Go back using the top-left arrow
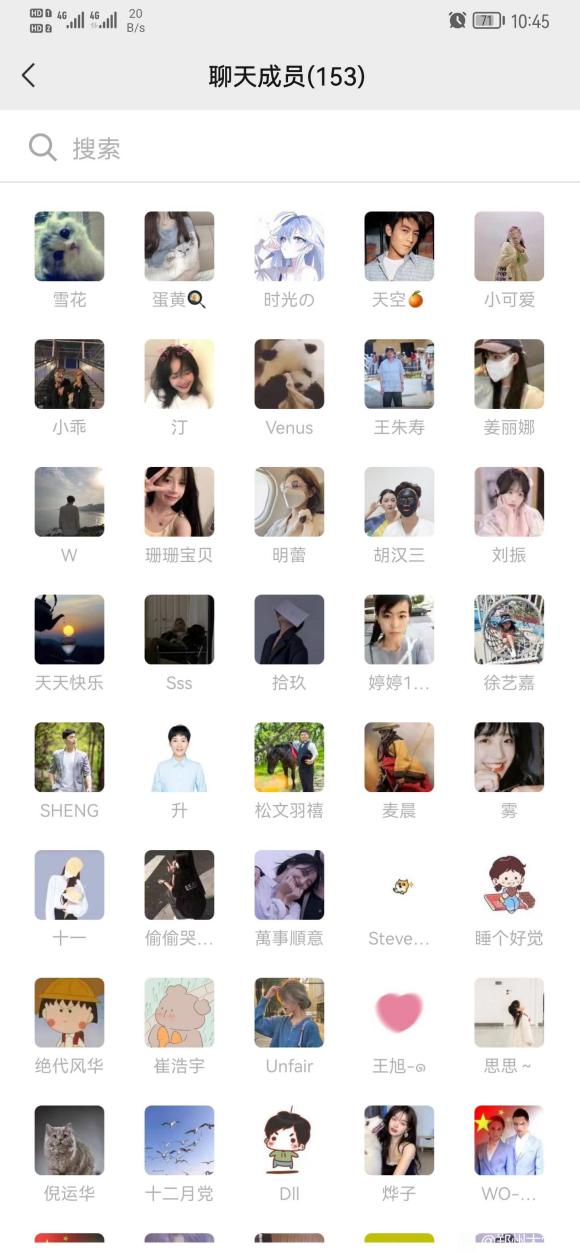Screen dimensions: 580x1257 coord(28,75)
